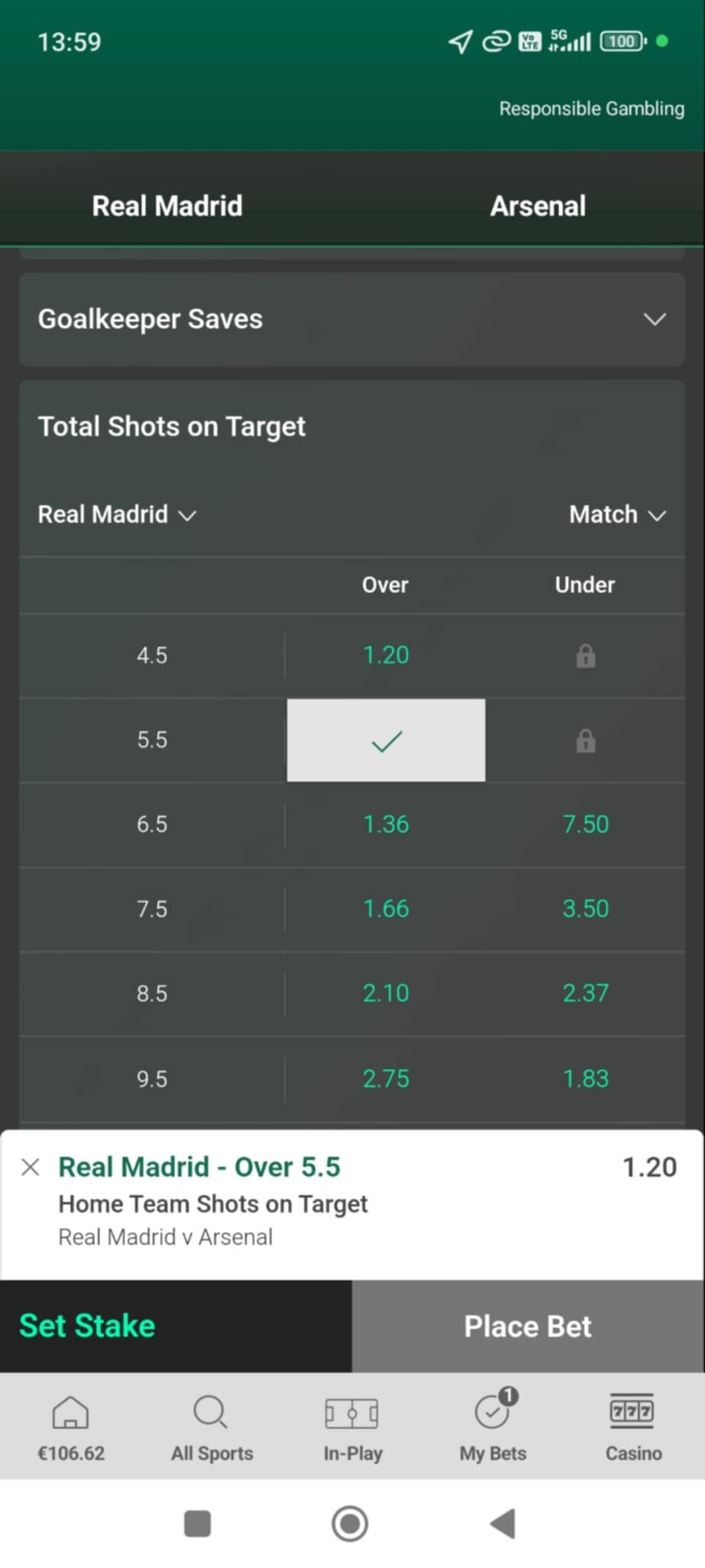The height and width of the screenshot is (1568, 705).
Task: Go to the Casino tab
Action: click(x=633, y=1426)
